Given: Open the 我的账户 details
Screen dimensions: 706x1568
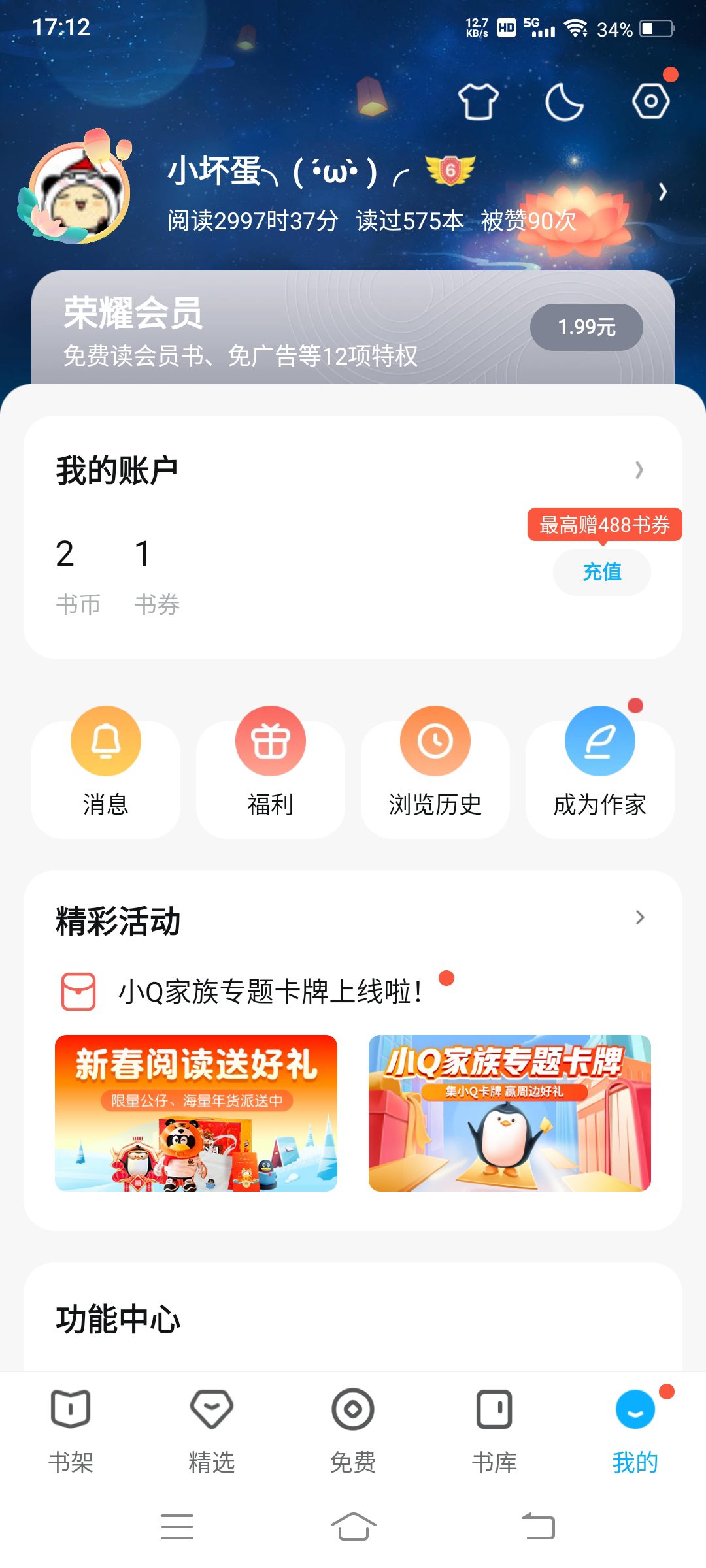Looking at the screenshot, I should coord(353,470).
